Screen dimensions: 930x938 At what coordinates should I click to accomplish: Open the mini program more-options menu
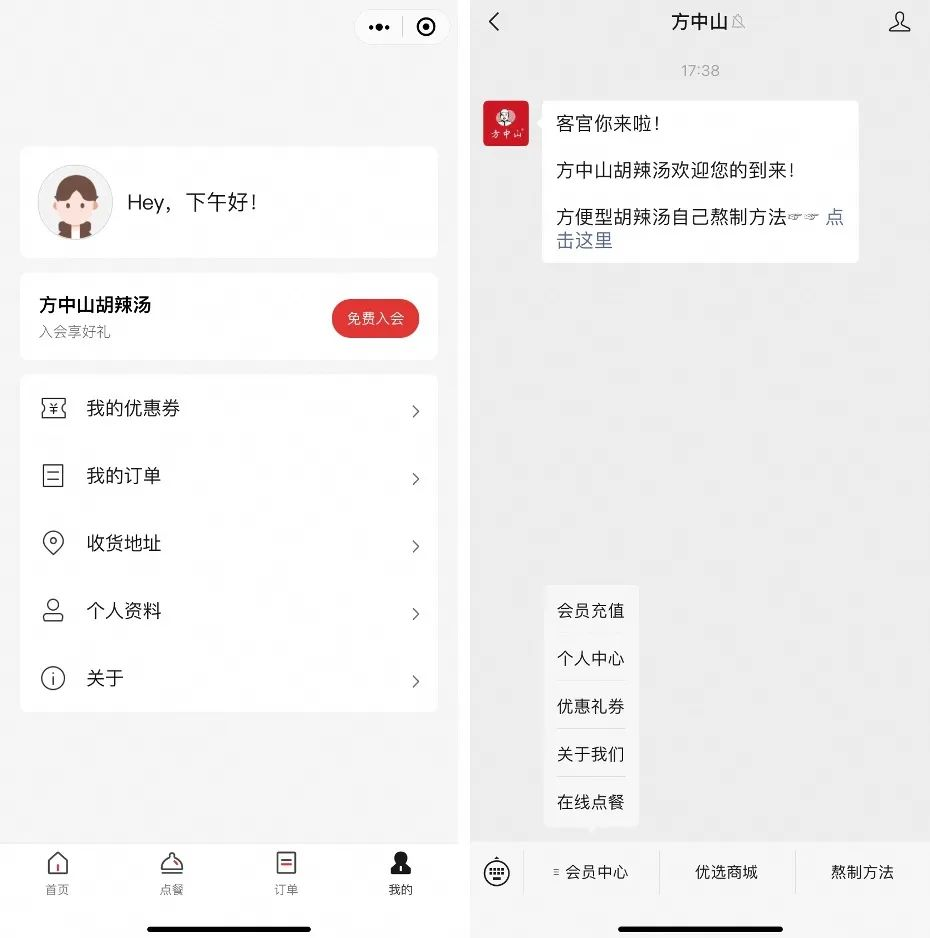pos(379,27)
